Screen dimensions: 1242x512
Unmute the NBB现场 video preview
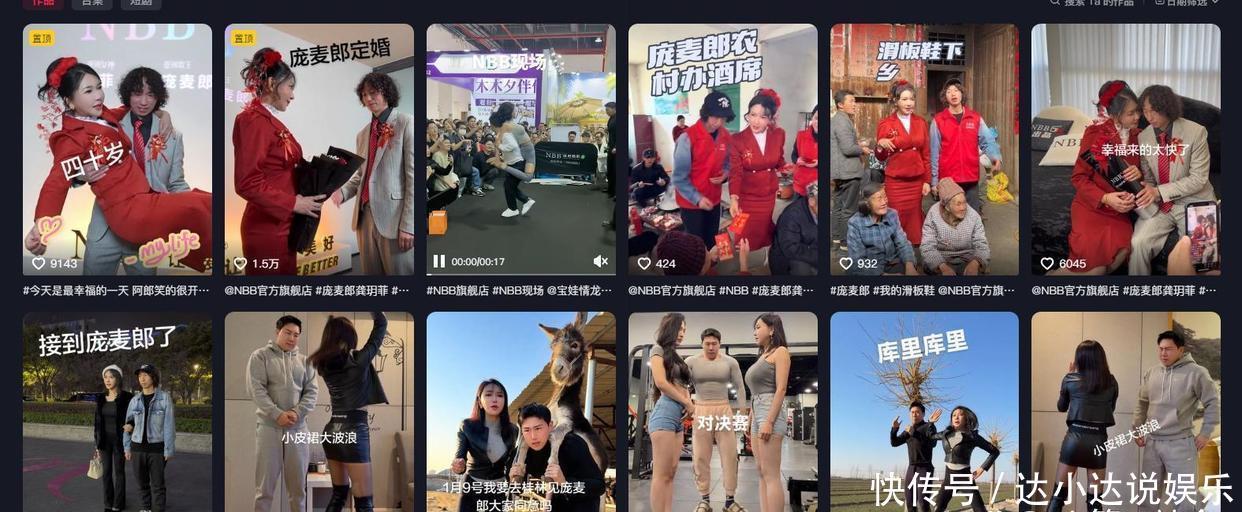pos(600,261)
